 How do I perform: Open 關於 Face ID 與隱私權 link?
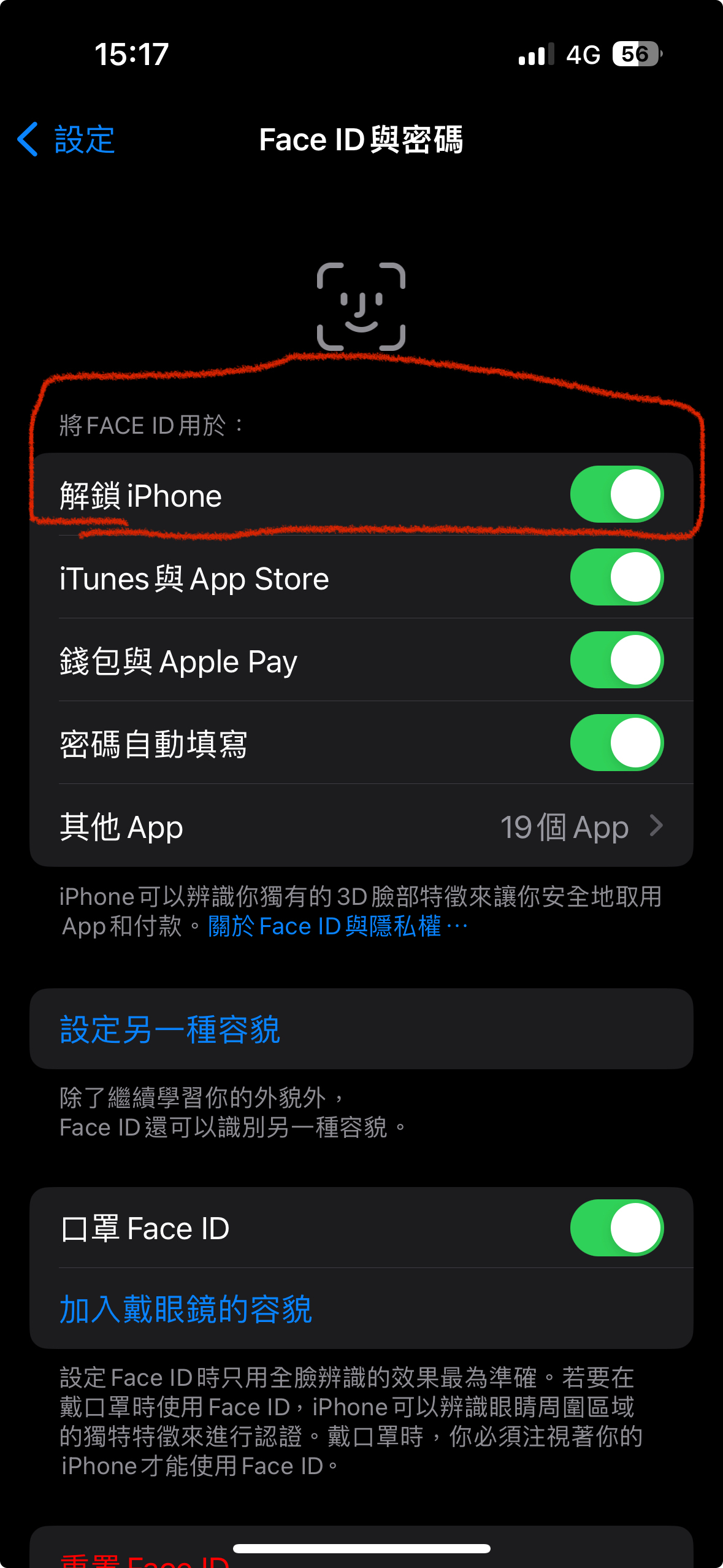tap(336, 926)
